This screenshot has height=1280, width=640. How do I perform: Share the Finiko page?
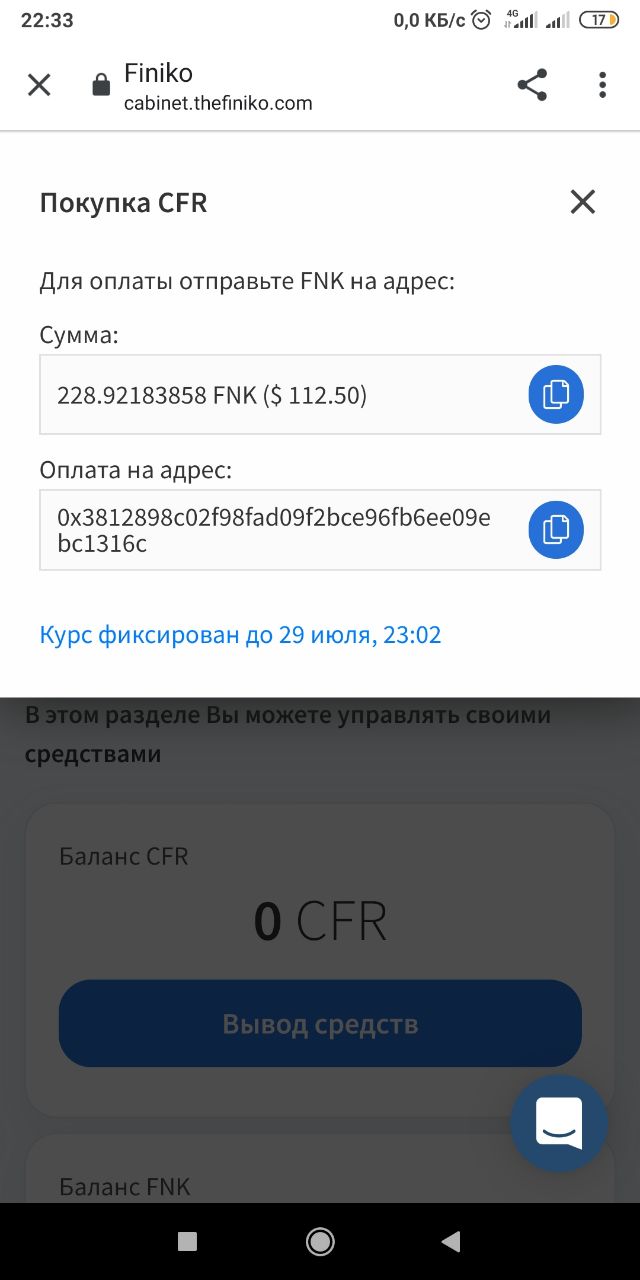pos(532,86)
